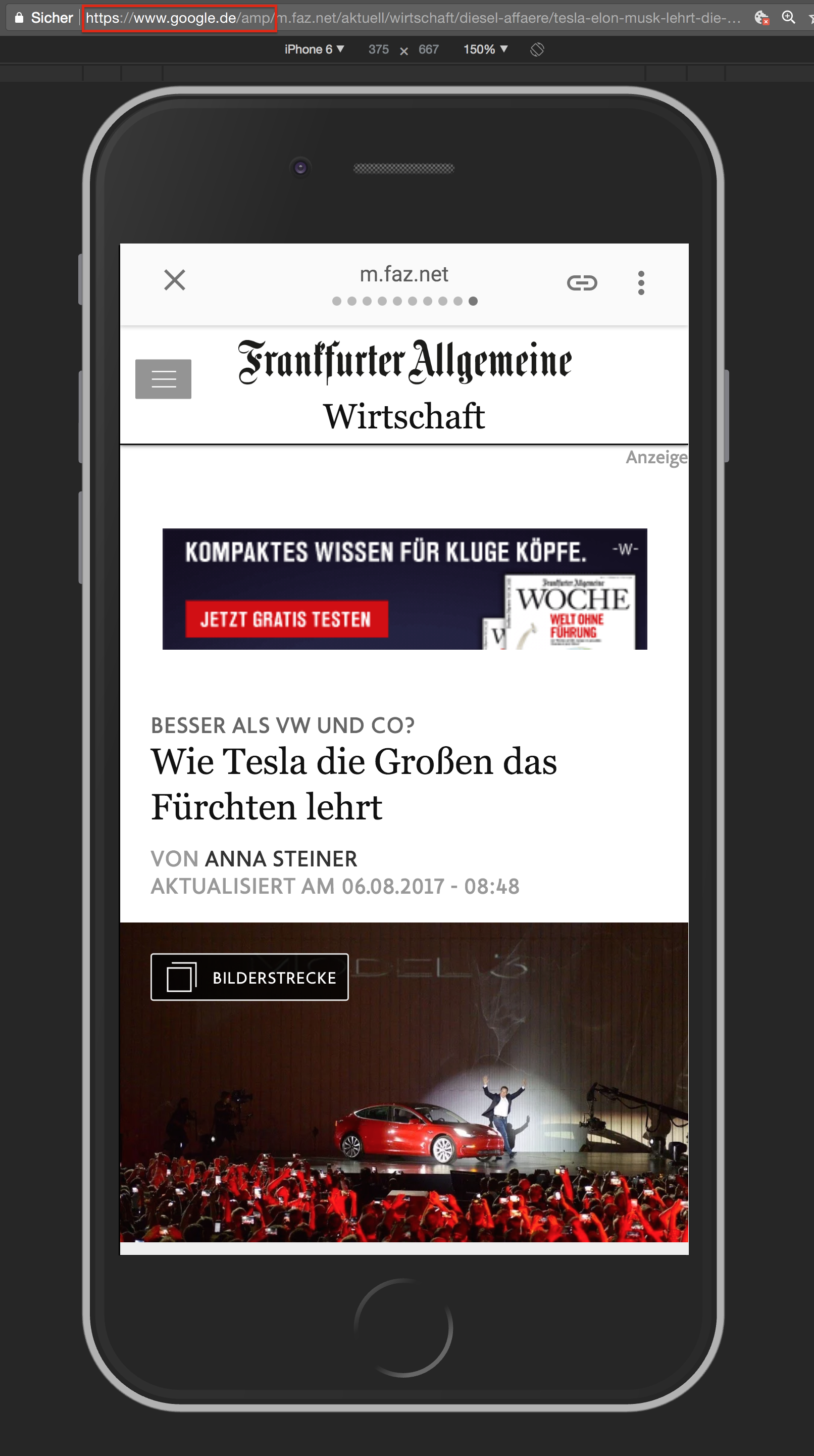Rotate the device orientation
Image resolution: width=814 pixels, height=1456 pixels.
[x=537, y=50]
